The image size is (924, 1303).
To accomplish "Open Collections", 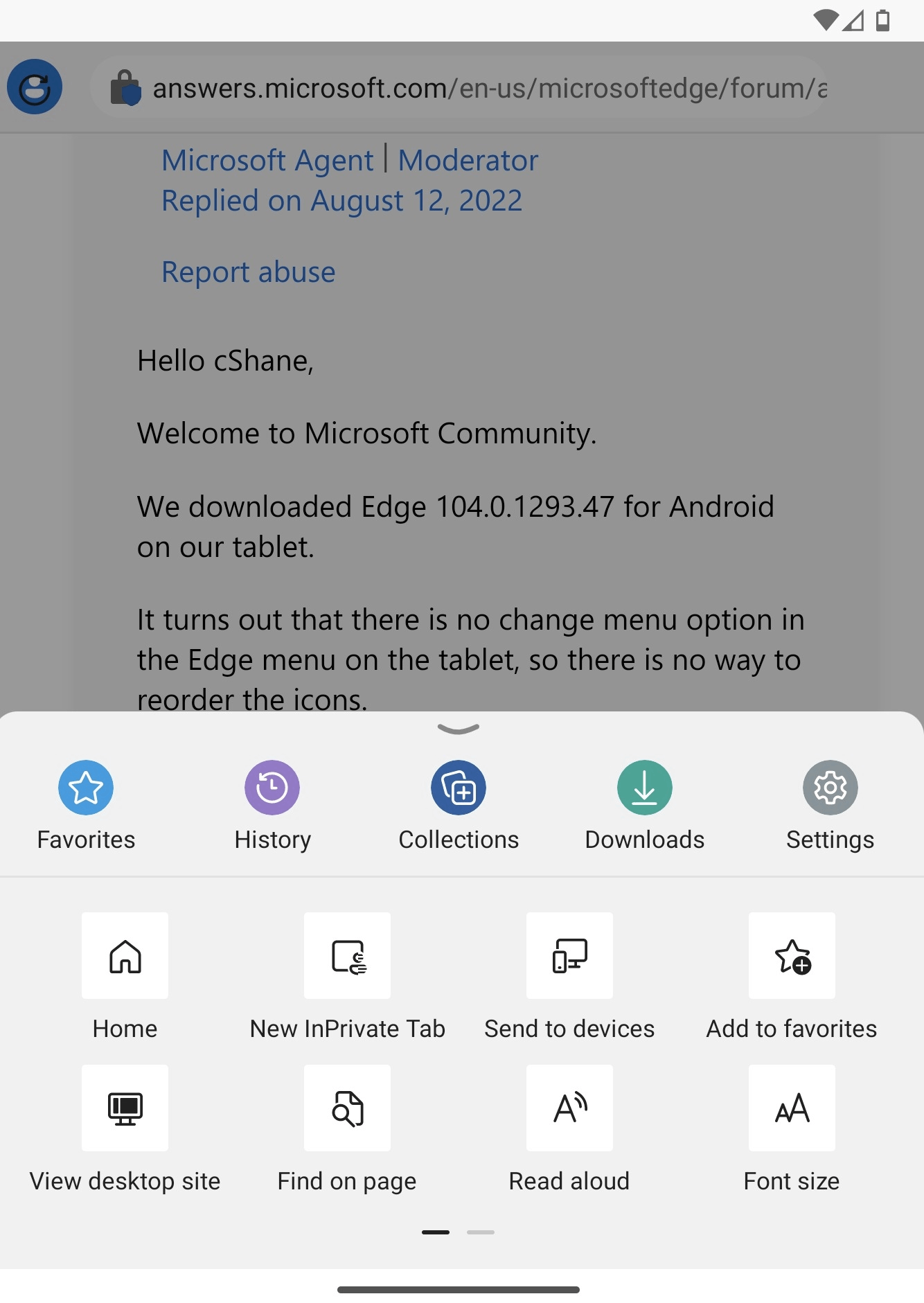I will coord(459,788).
